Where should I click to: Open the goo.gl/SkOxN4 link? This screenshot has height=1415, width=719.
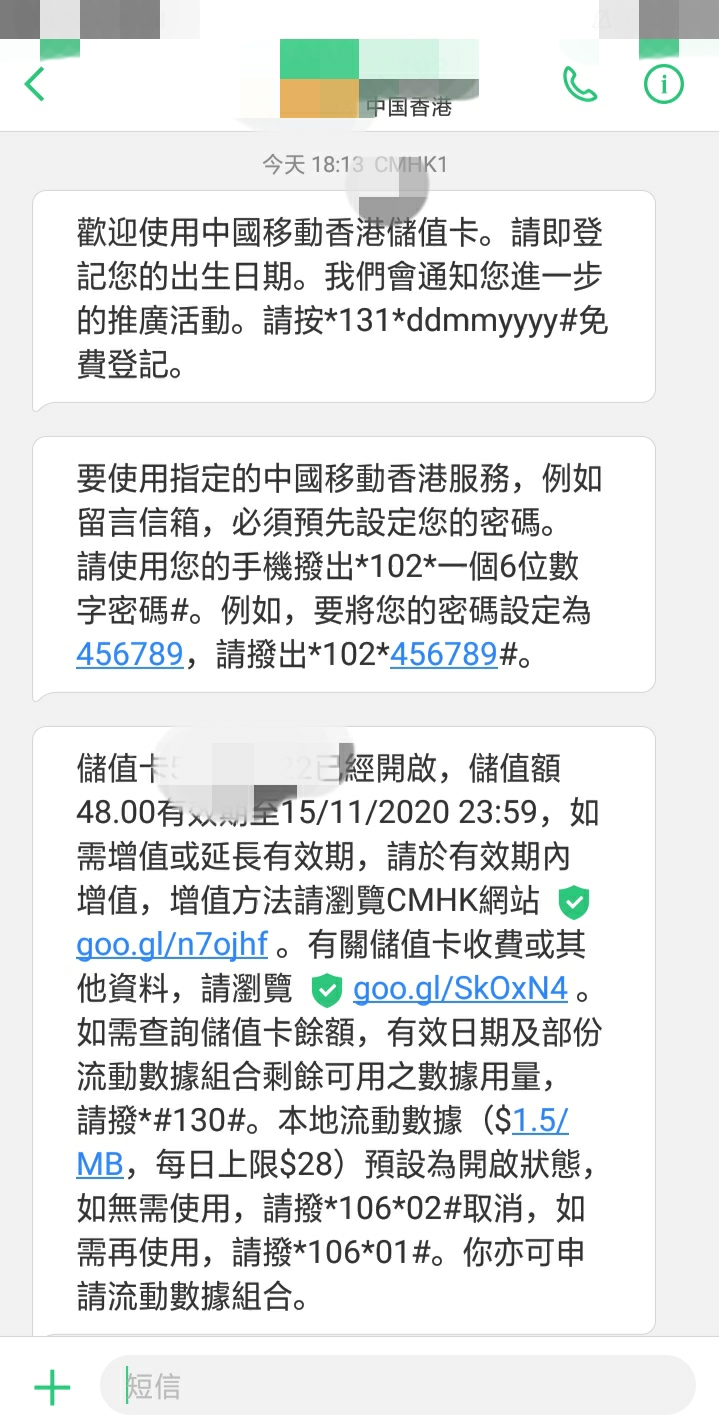point(460,989)
